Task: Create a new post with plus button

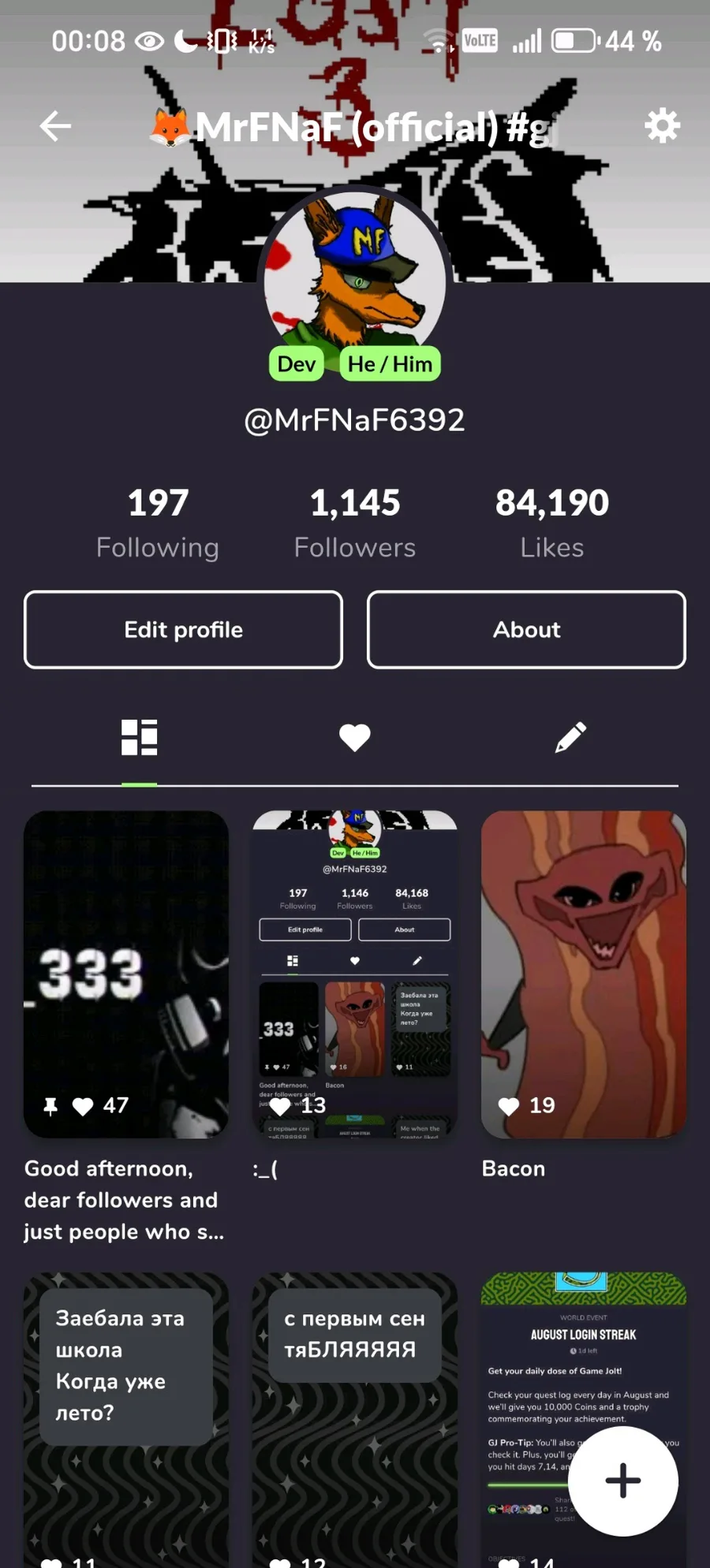Action: click(623, 1480)
